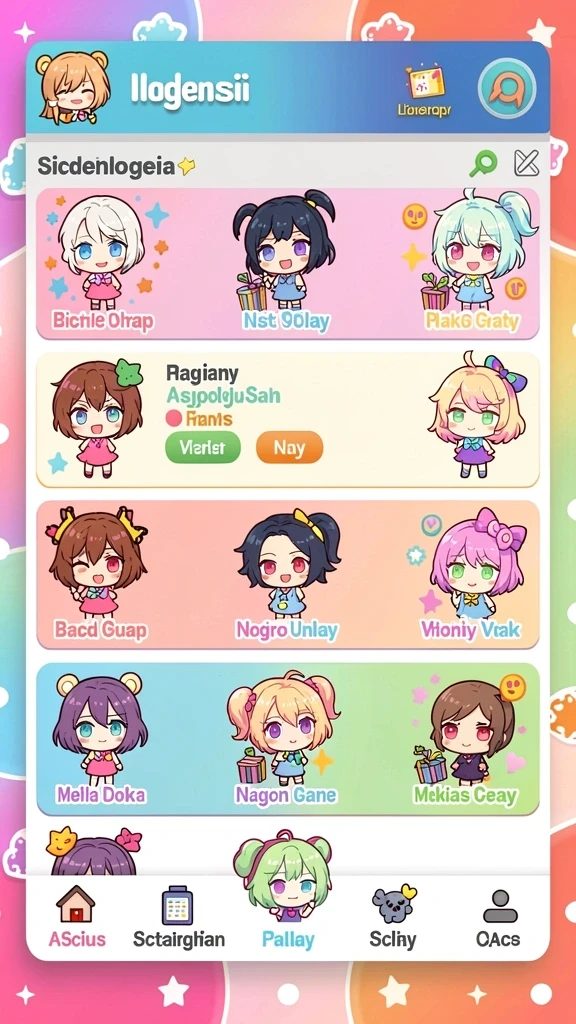Tap the orange Nay button
This screenshot has width=576, height=1024.
[289, 448]
